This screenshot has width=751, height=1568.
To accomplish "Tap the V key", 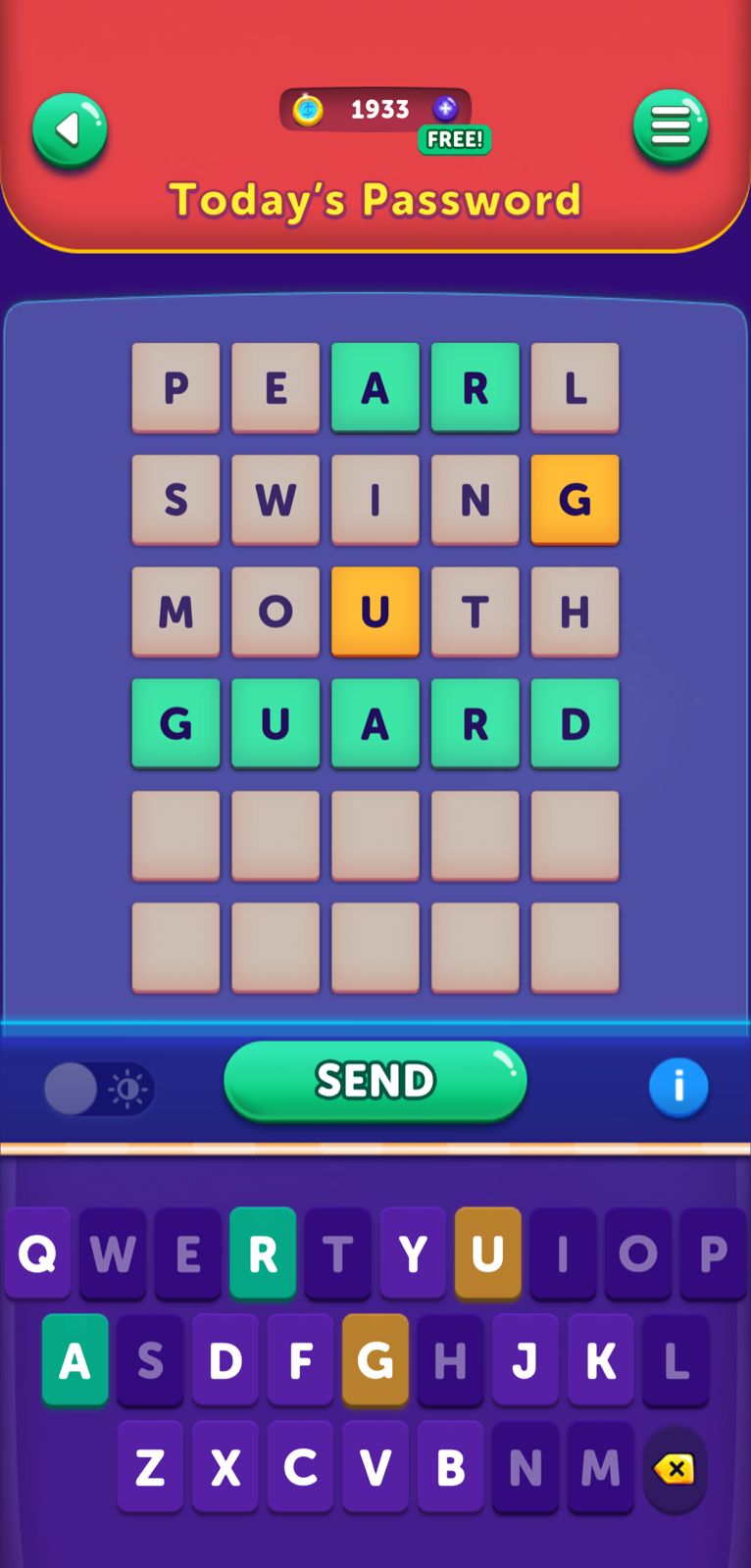I will (x=375, y=1467).
